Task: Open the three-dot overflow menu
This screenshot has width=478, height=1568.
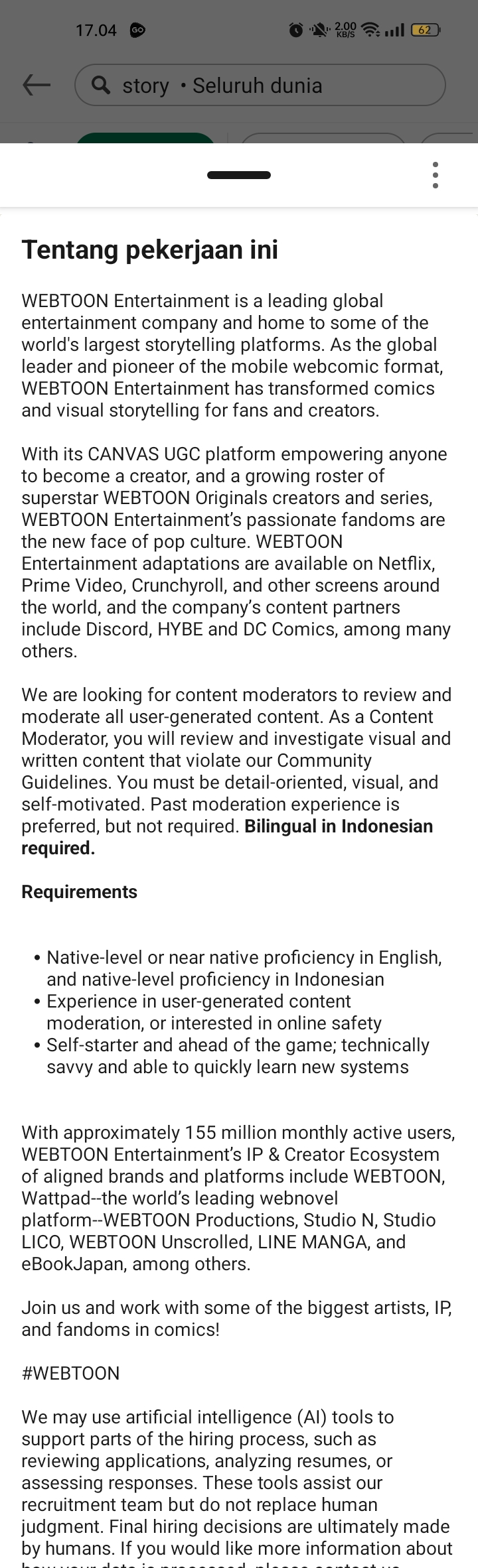Action: (436, 175)
